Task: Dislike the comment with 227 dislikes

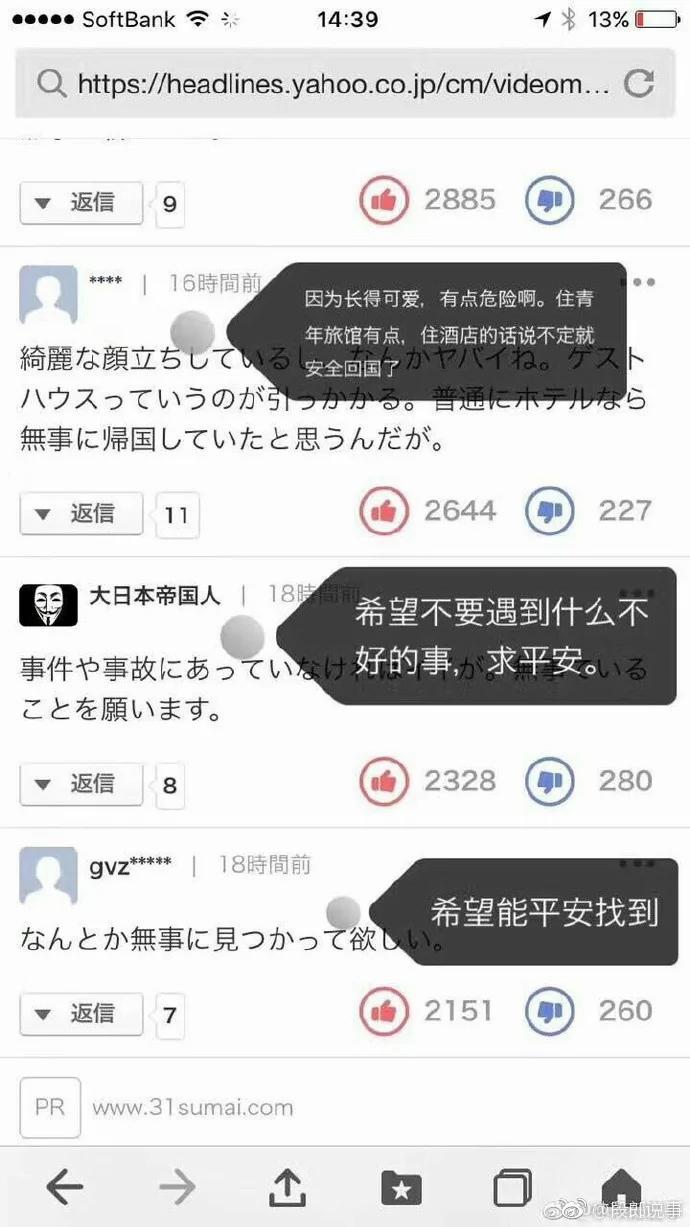Action: click(550, 512)
